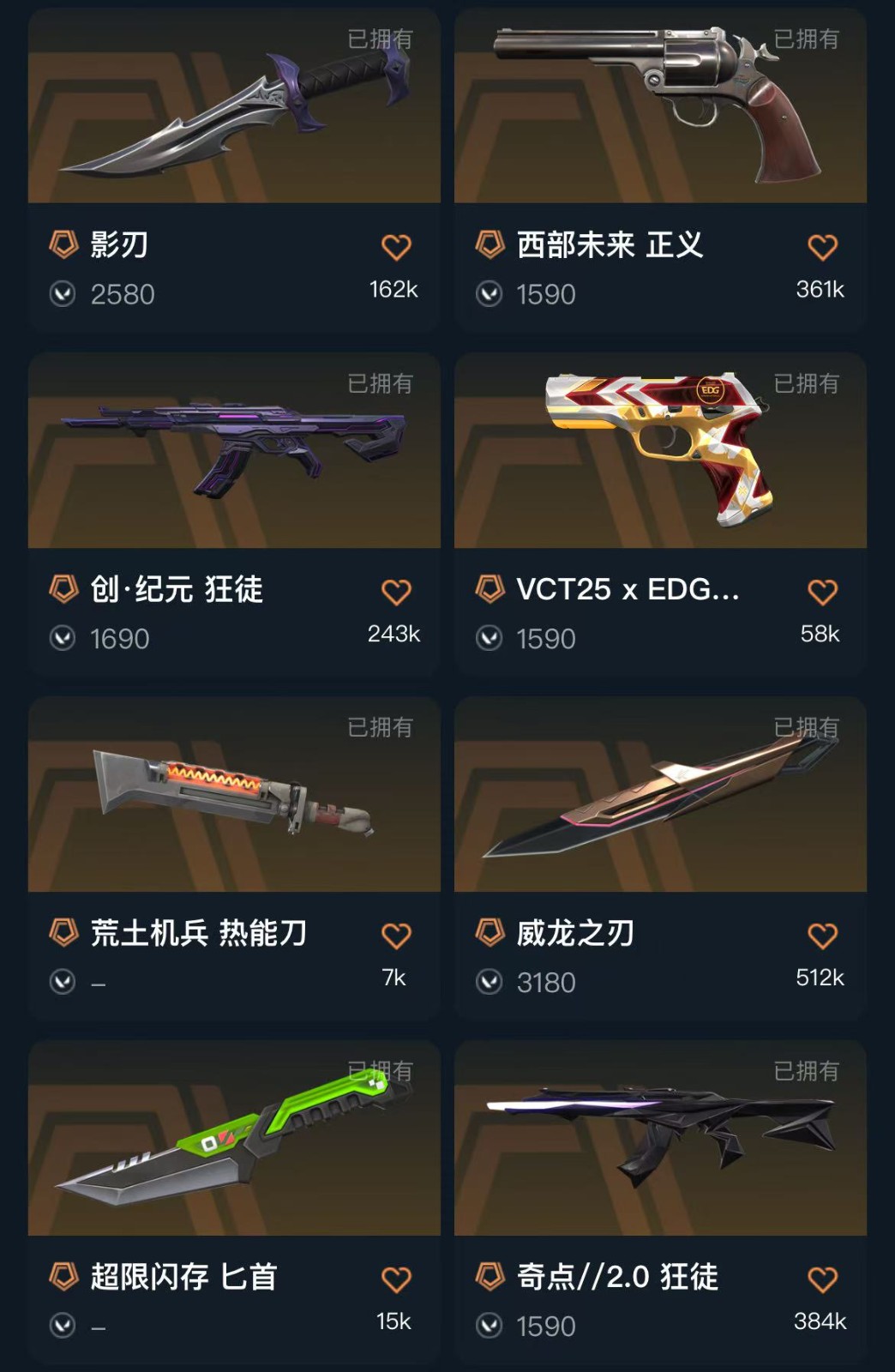The image size is (895, 1372).
Task: Open the 超限闪存 匕首 knife card
Action: [x=233, y=1140]
